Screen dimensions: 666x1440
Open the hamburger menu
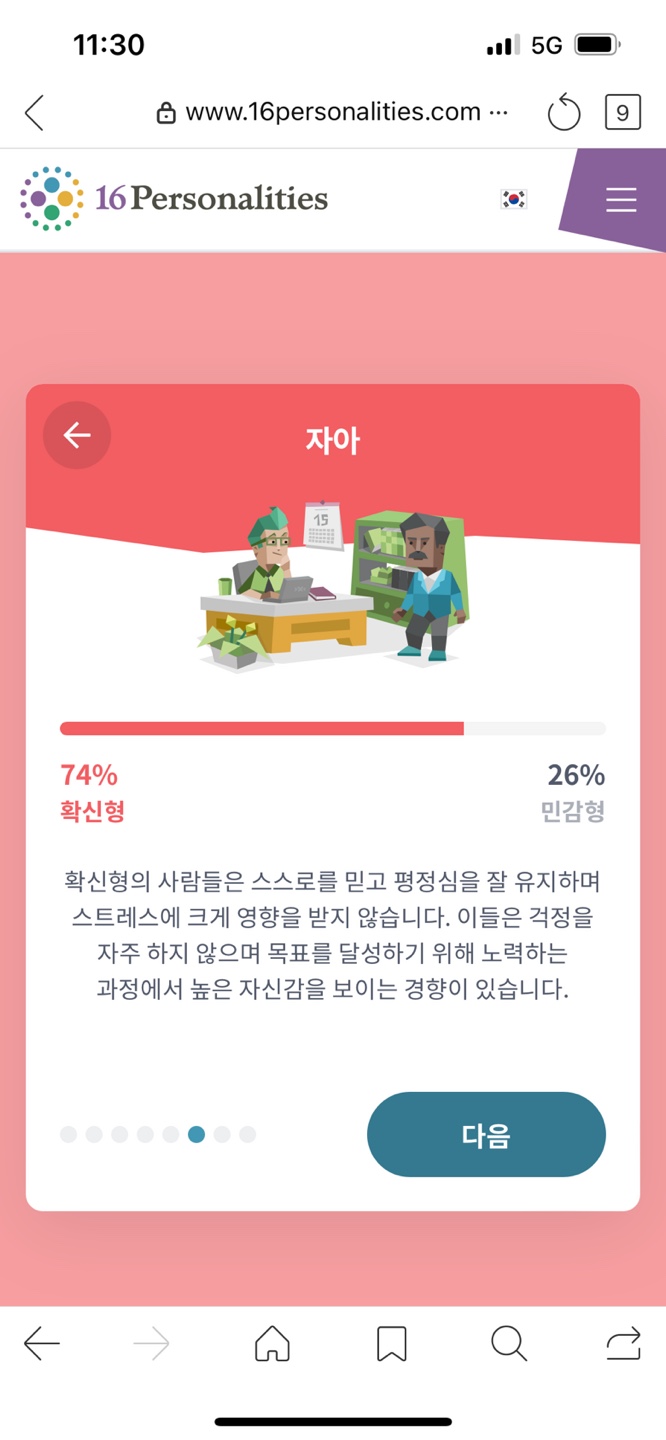pos(621,200)
